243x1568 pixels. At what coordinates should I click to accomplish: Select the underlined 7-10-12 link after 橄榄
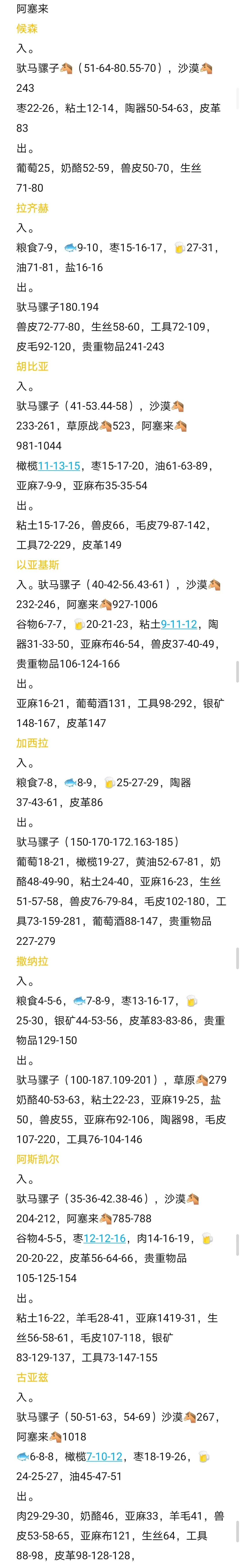click(105, 1456)
